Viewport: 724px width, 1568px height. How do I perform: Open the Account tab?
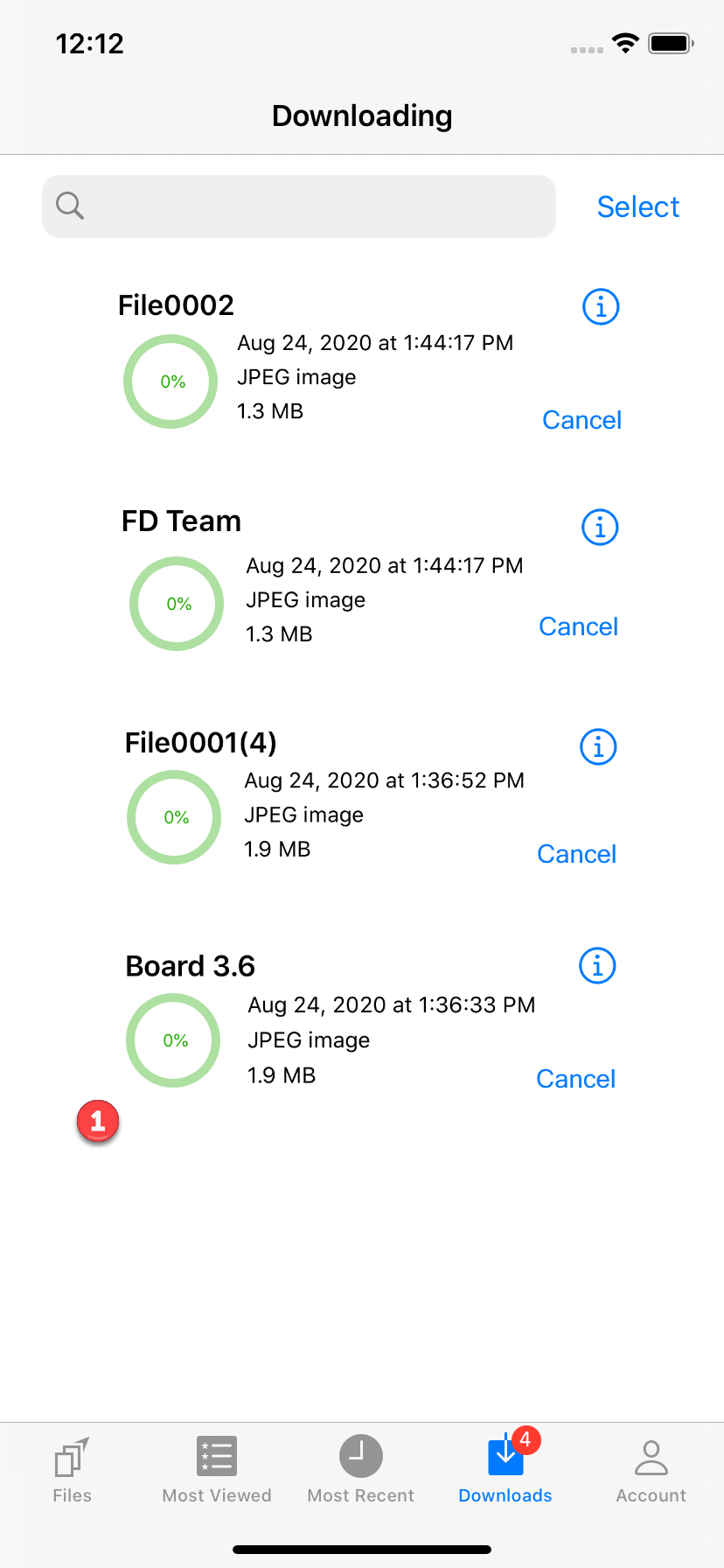click(651, 1470)
